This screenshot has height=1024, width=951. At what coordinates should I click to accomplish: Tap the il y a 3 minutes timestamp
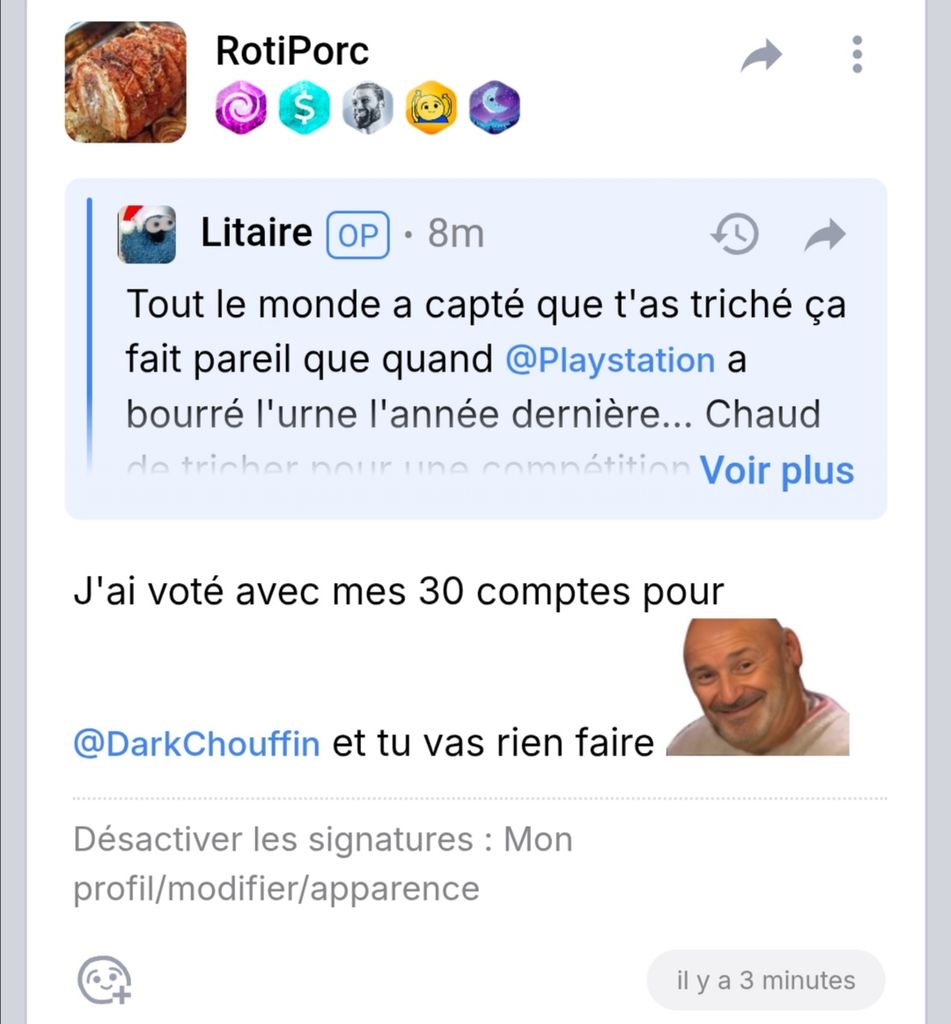coord(766,980)
